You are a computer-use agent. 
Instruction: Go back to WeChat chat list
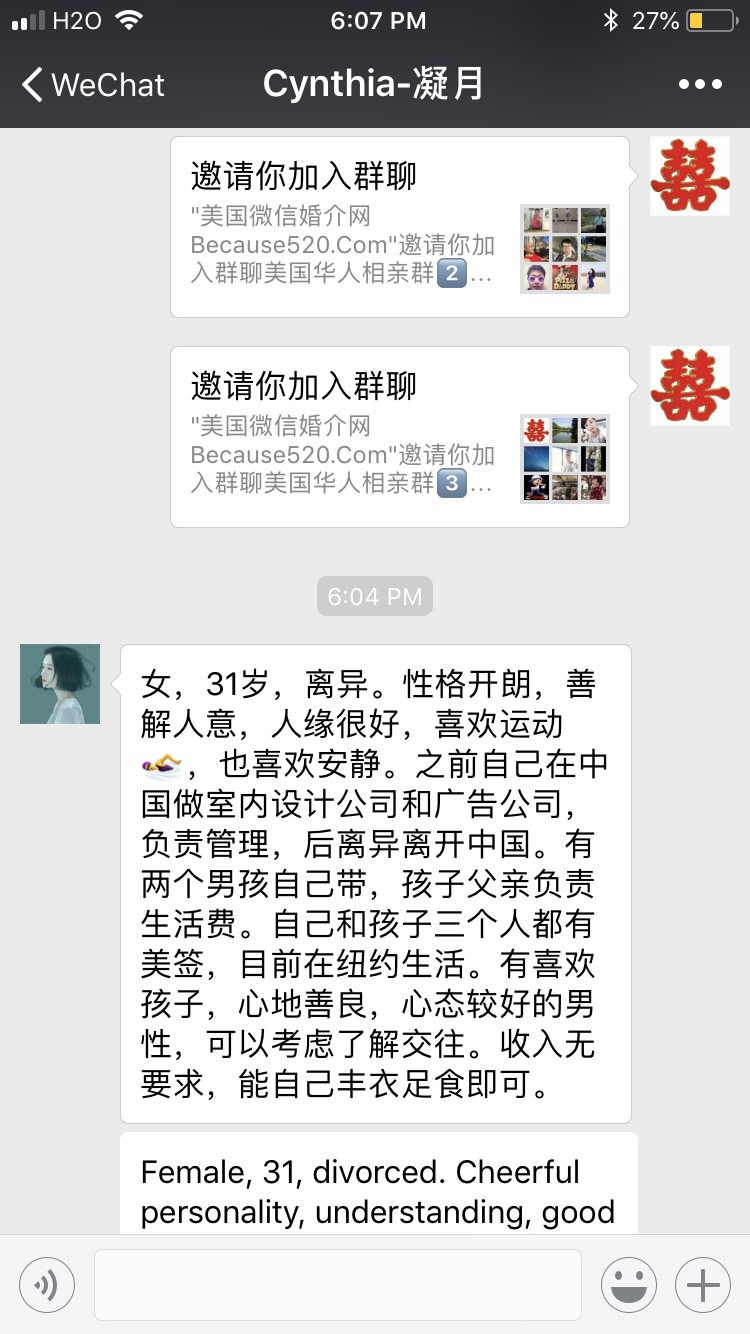[92, 85]
